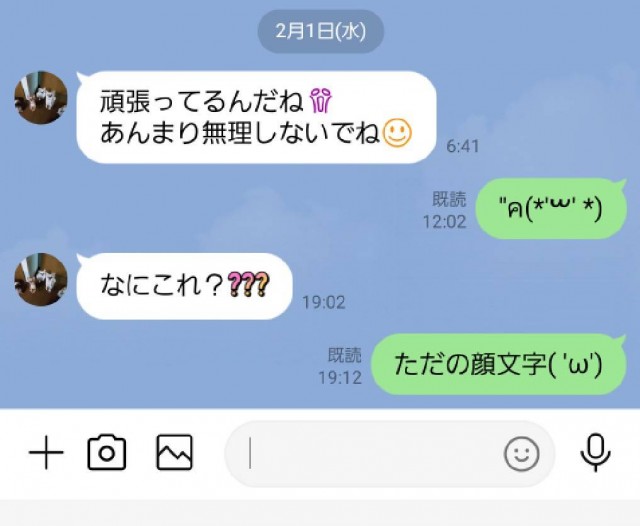Tap the microphone for voice message
This screenshot has height=526, width=640.
[x=596, y=454]
